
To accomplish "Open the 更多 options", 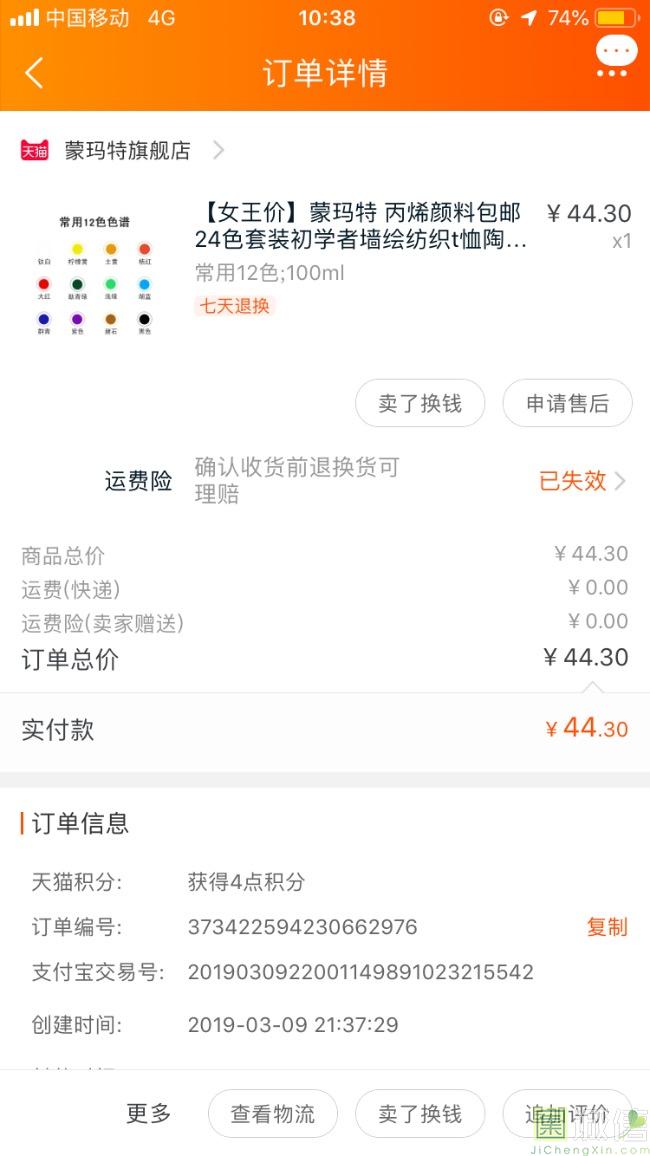I will coord(149,1114).
